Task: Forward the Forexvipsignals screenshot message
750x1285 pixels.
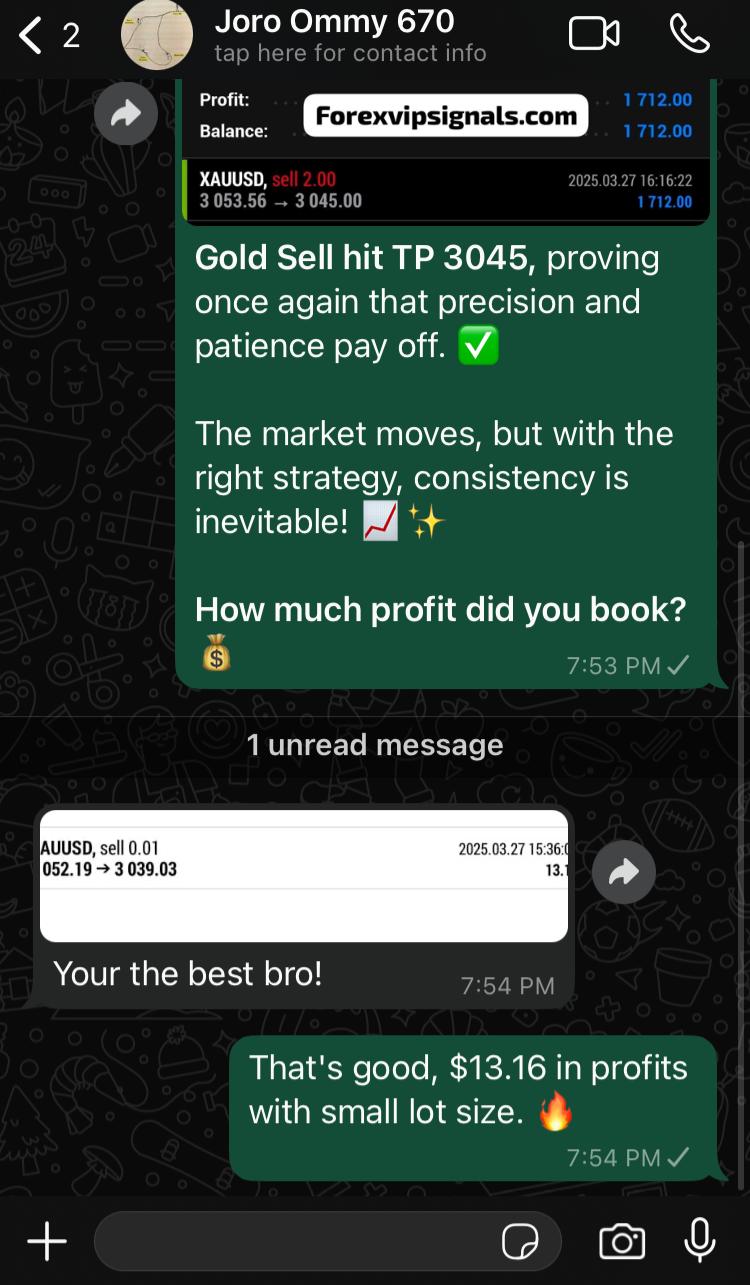Action: 125,116
